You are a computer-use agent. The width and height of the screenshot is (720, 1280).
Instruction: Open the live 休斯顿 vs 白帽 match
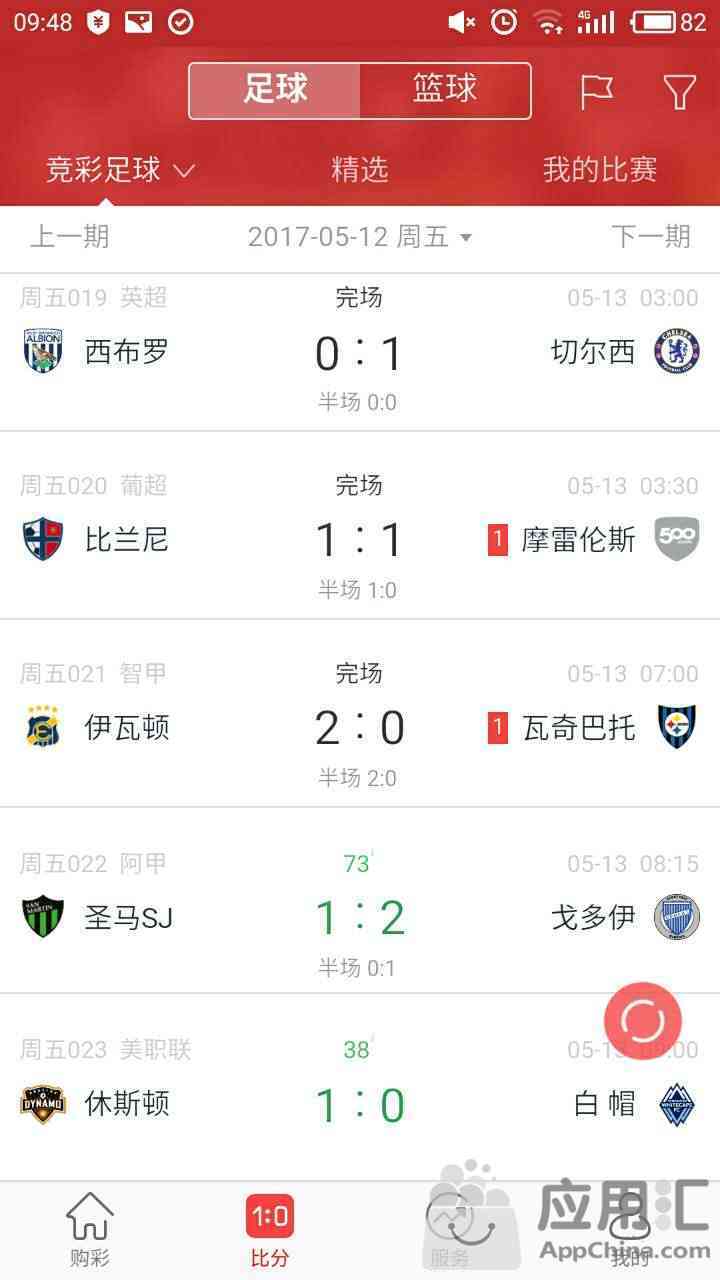click(360, 1088)
